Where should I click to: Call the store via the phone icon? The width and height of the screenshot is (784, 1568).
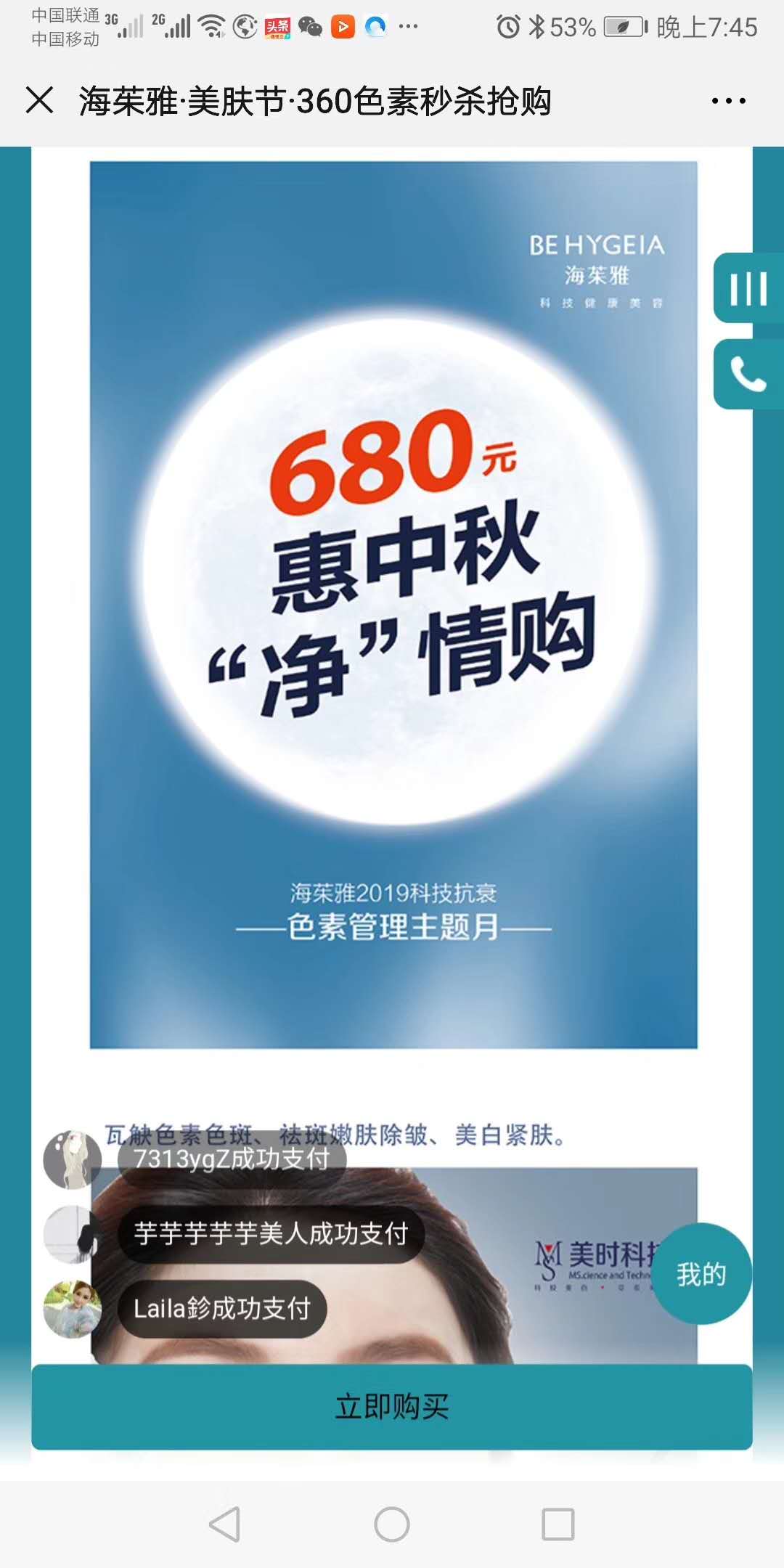click(748, 374)
